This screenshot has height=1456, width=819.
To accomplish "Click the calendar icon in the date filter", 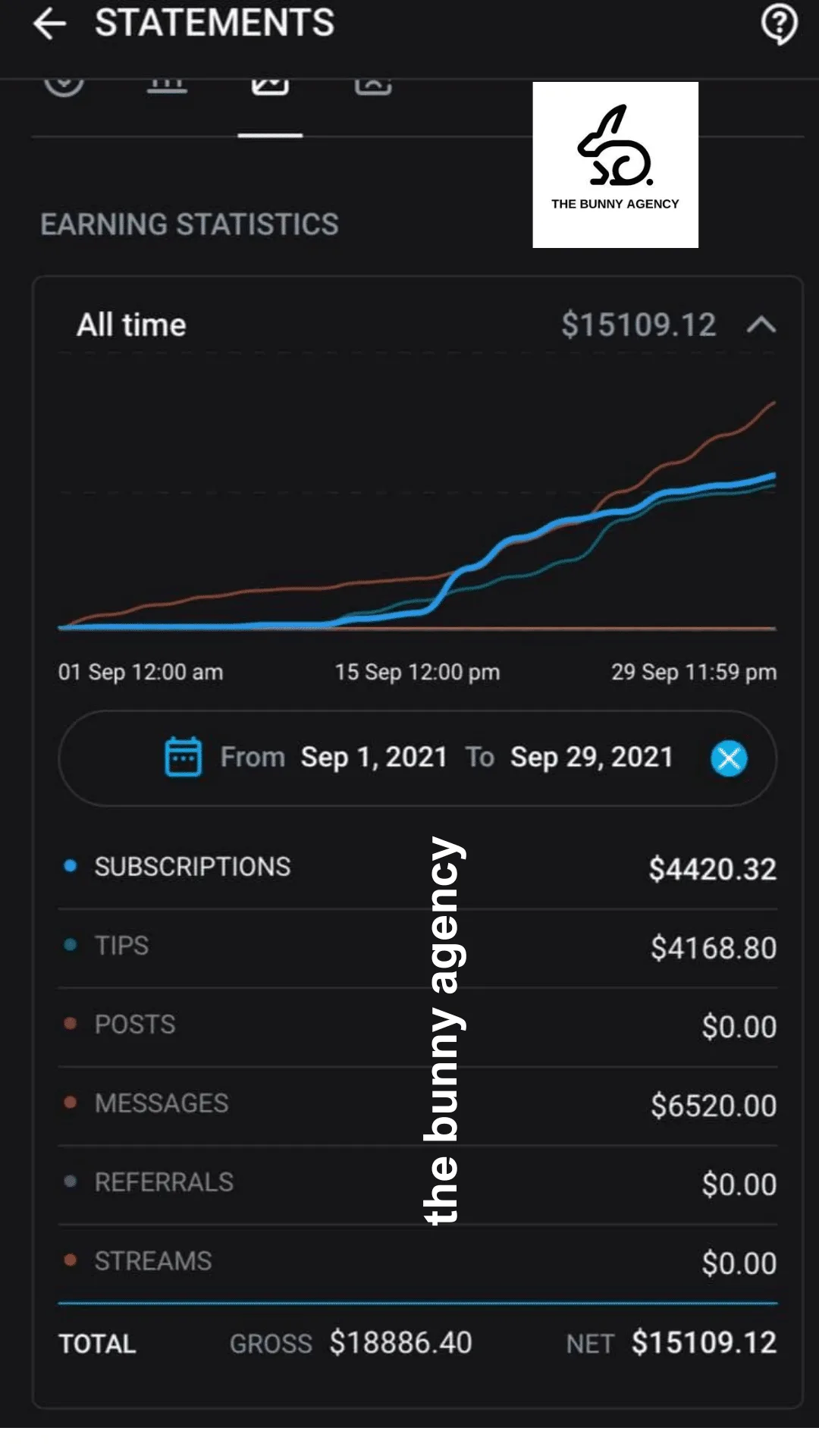I will (x=182, y=756).
